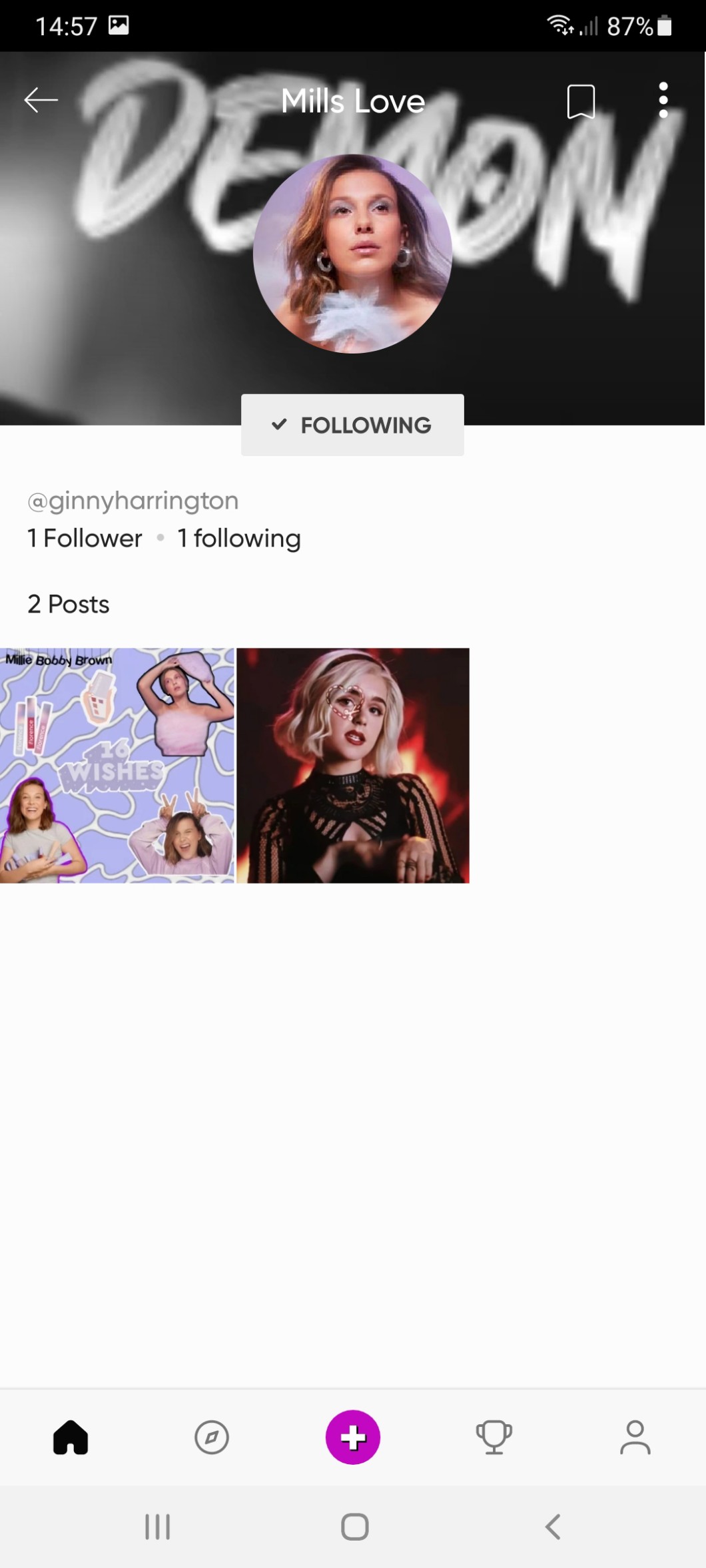Open the Challenges trophy tab
This screenshot has width=706, height=1568.
click(494, 1437)
